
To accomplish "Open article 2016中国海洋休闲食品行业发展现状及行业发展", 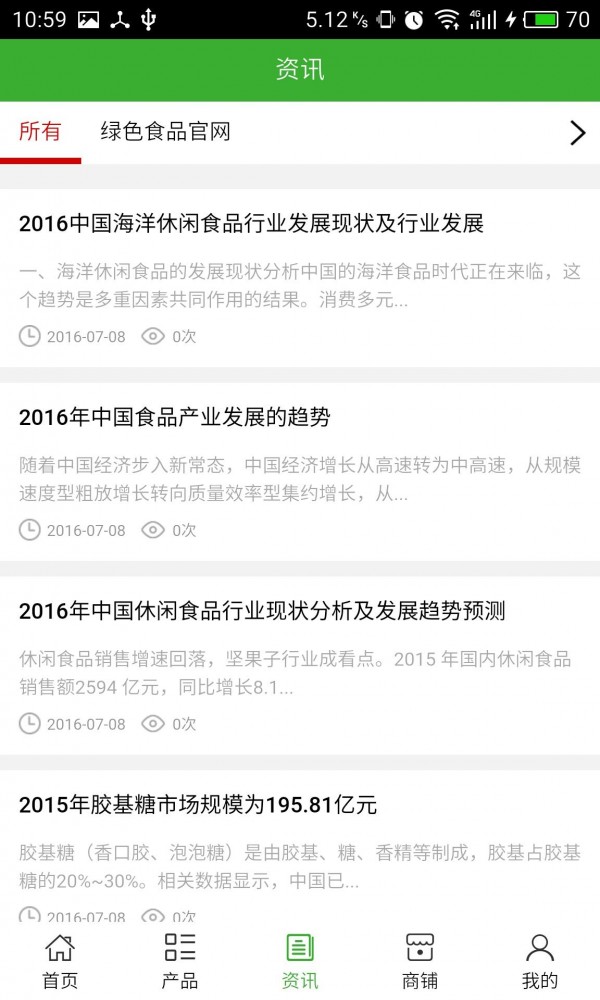I will point(251,224).
